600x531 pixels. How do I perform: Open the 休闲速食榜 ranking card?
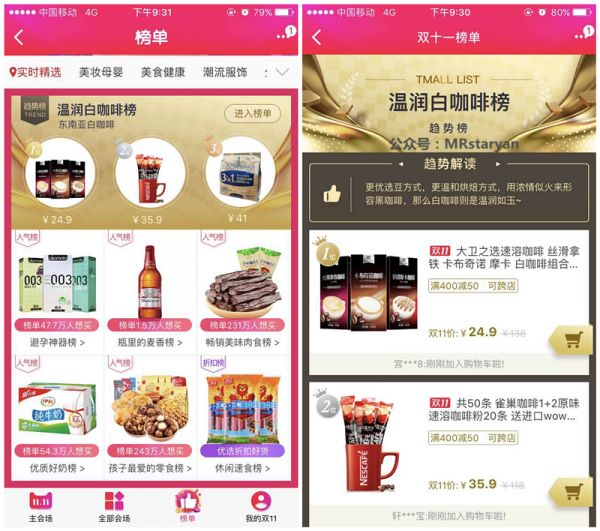241,415
